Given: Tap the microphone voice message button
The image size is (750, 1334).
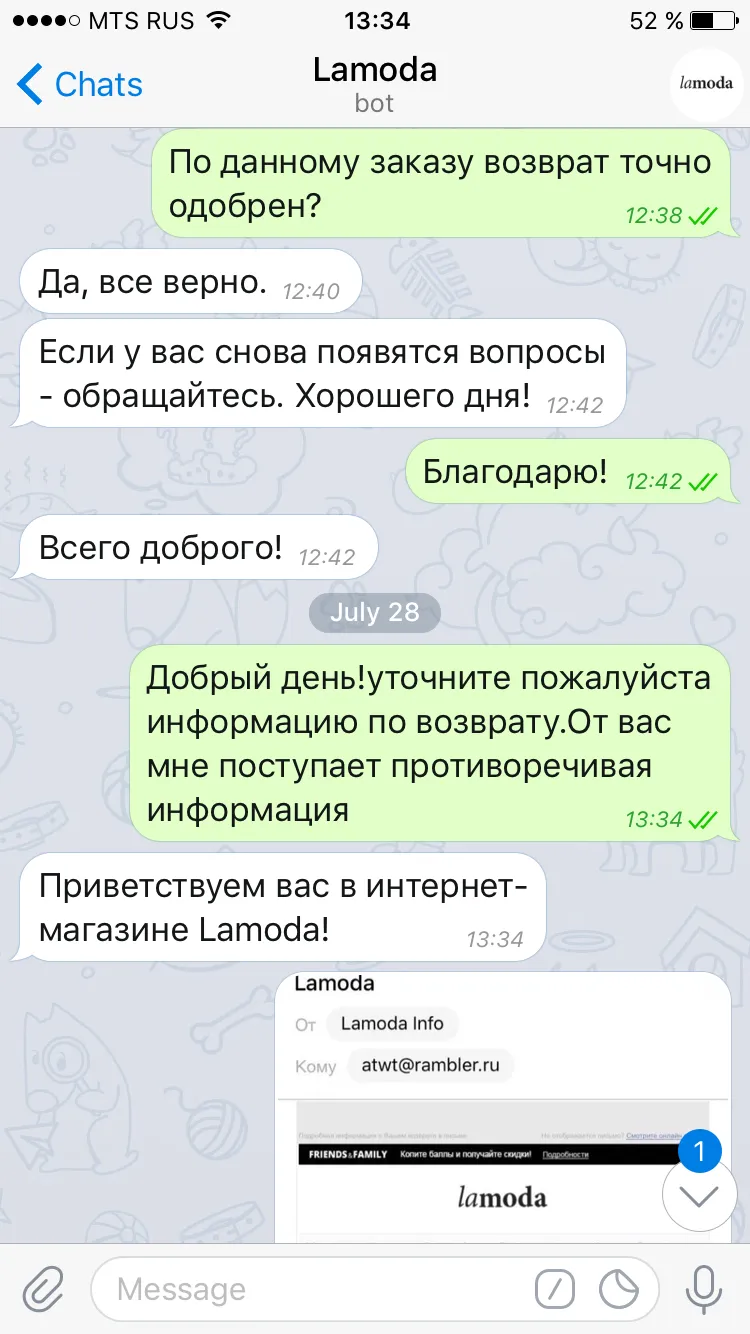Looking at the screenshot, I should click(704, 1289).
